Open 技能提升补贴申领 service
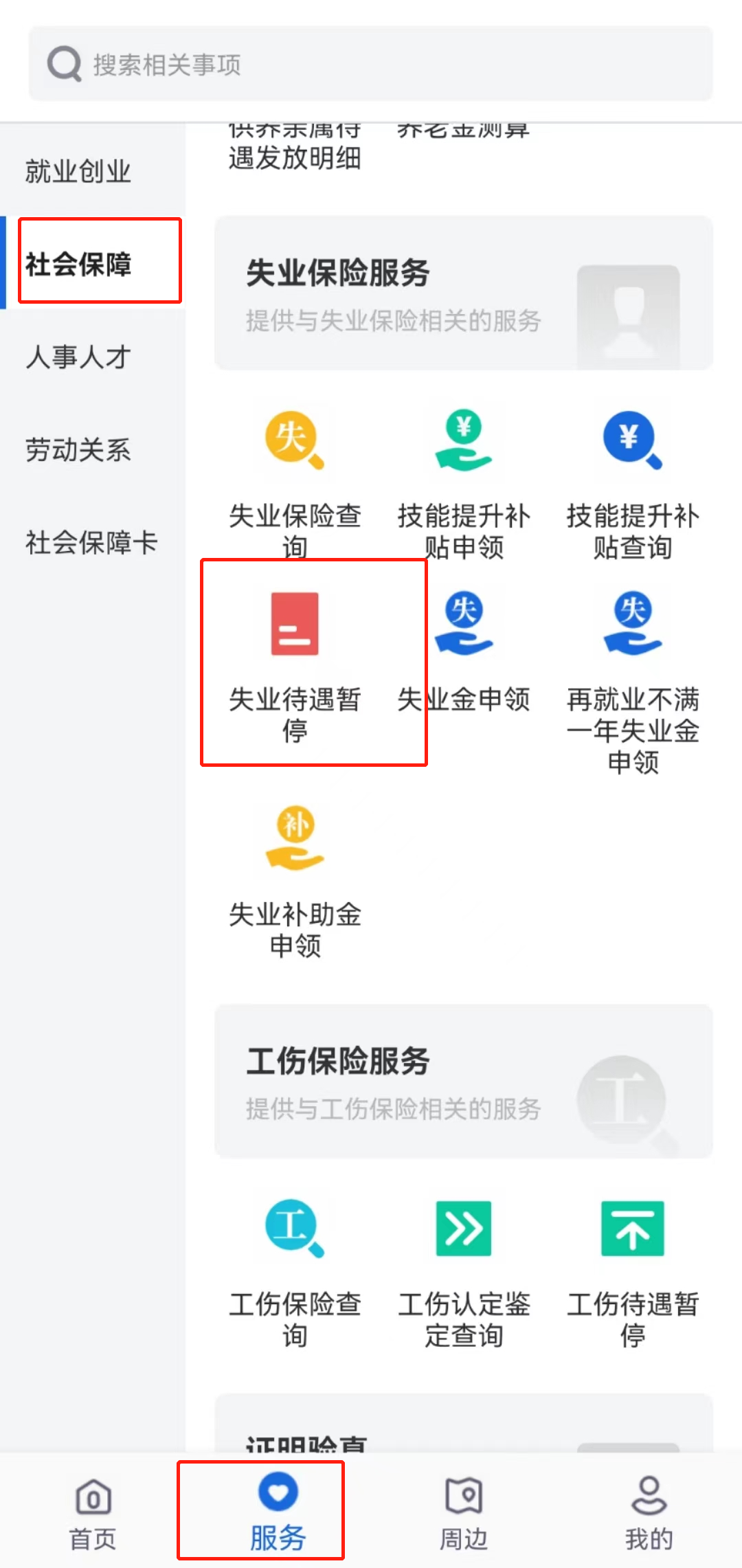 (464, 481)
